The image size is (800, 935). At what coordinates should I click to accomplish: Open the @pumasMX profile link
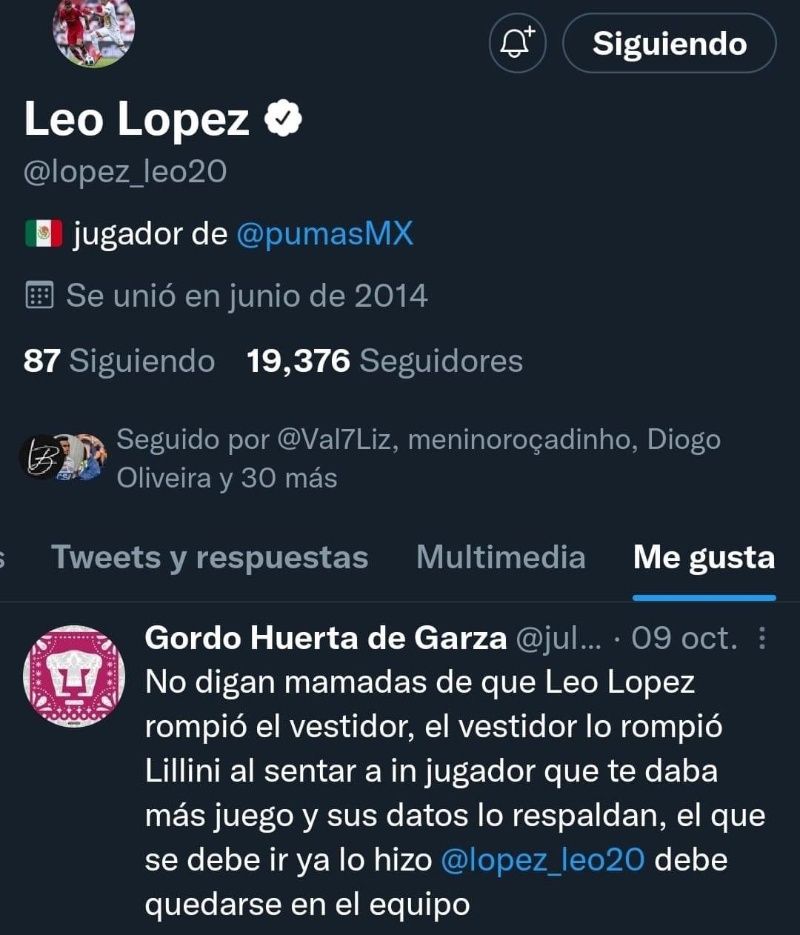[325, 235]
